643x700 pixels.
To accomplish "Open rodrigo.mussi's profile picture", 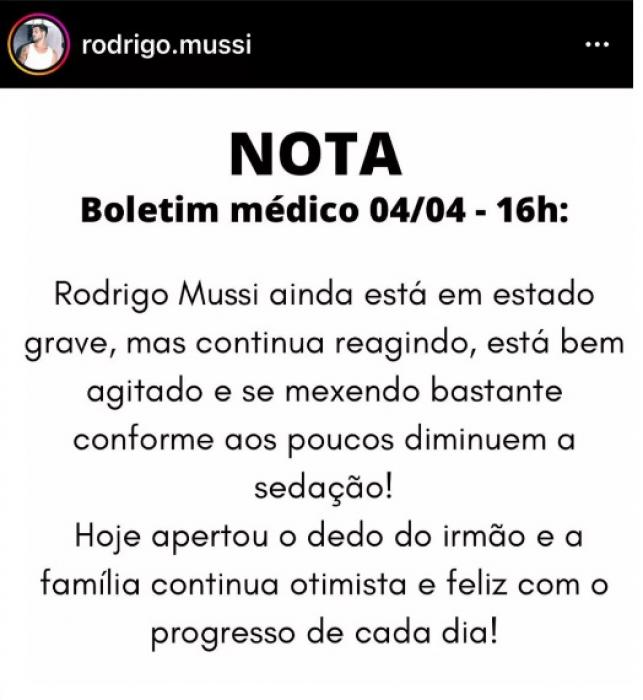I will pos(38,44).
